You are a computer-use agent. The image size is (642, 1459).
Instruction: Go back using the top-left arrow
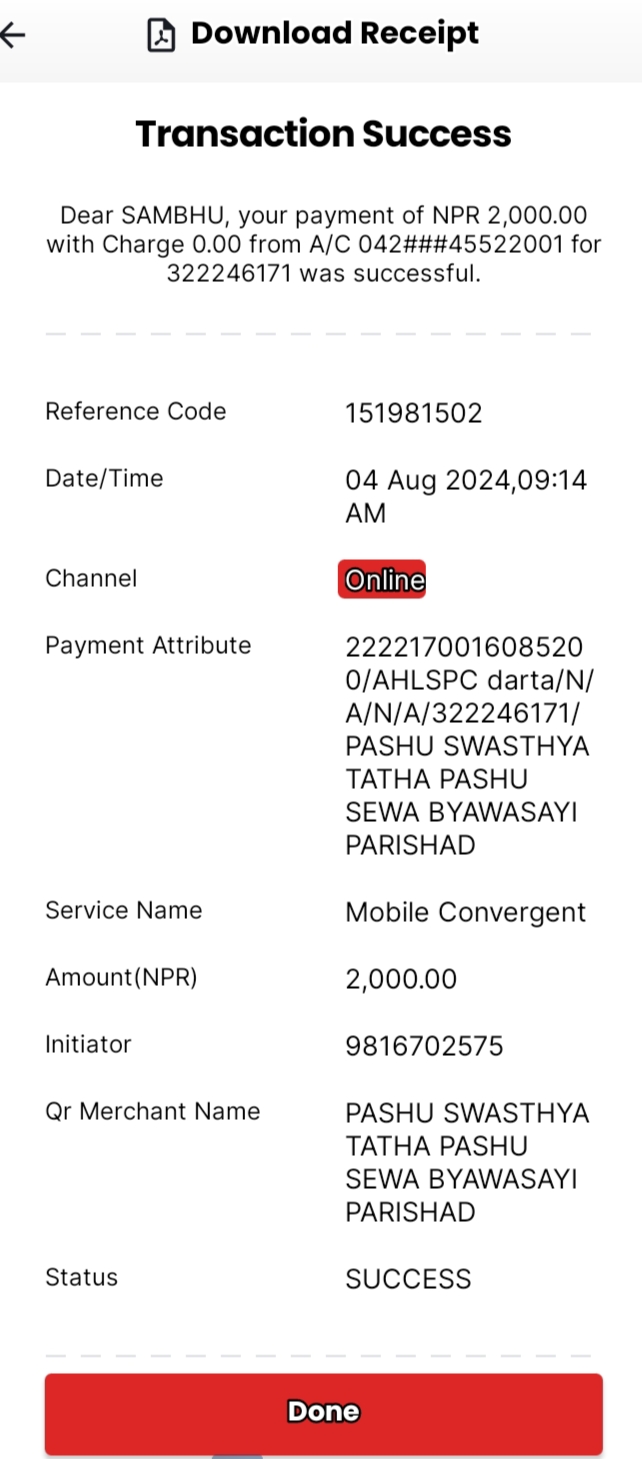12,35
